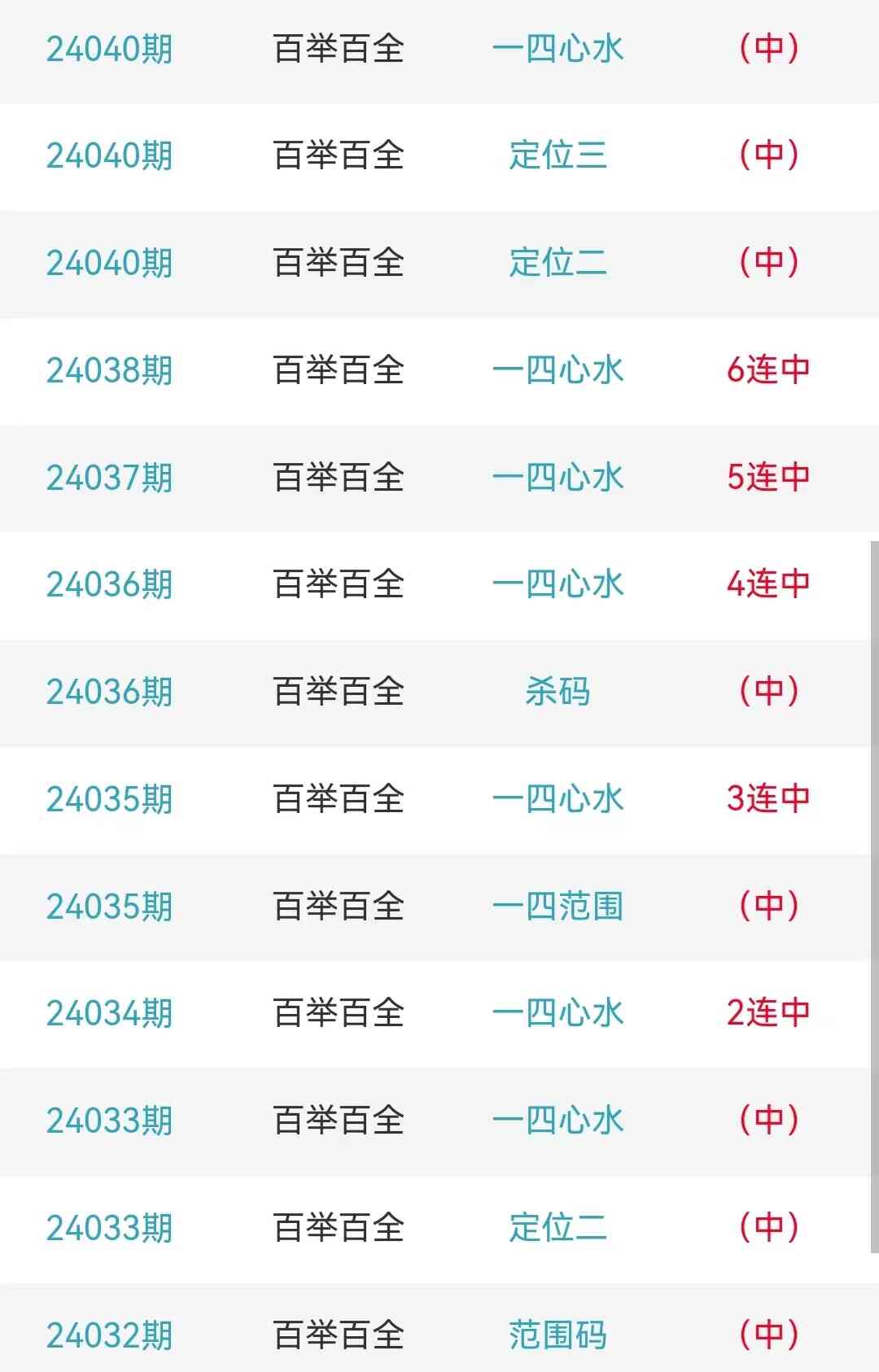This screenshot has width=879, height=1372.
Task: Open the 24032期 范围码 entry
Action: point(558,1335)
